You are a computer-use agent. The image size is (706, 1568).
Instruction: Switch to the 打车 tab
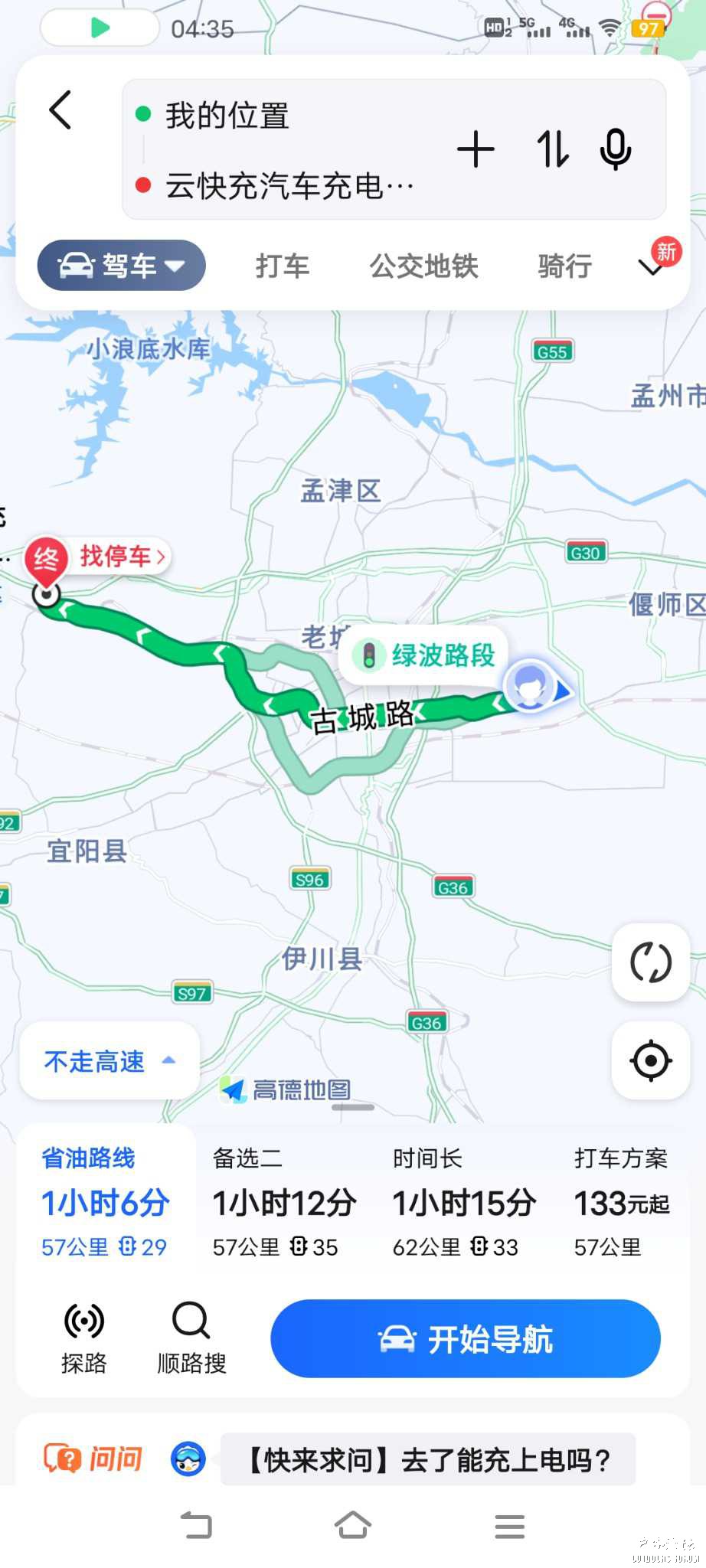[283, 266]
